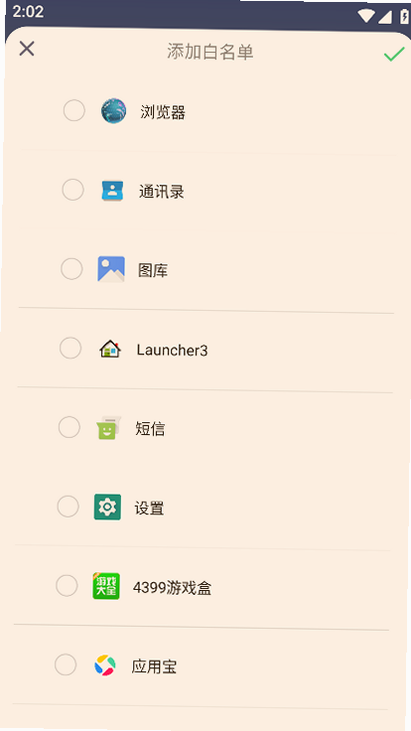Select the Launcher3 radio button
Screen dimensions: 411x731
point(70,348)
